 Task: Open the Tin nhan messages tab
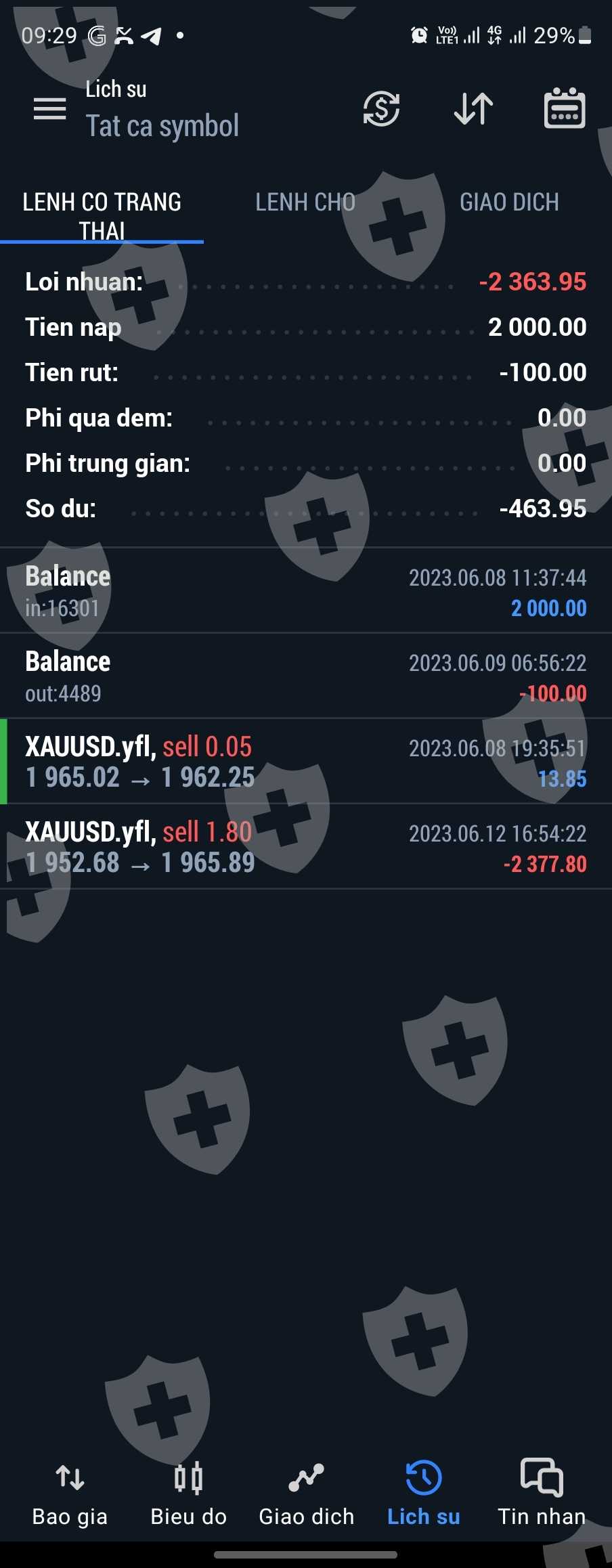click(542, 1492)
